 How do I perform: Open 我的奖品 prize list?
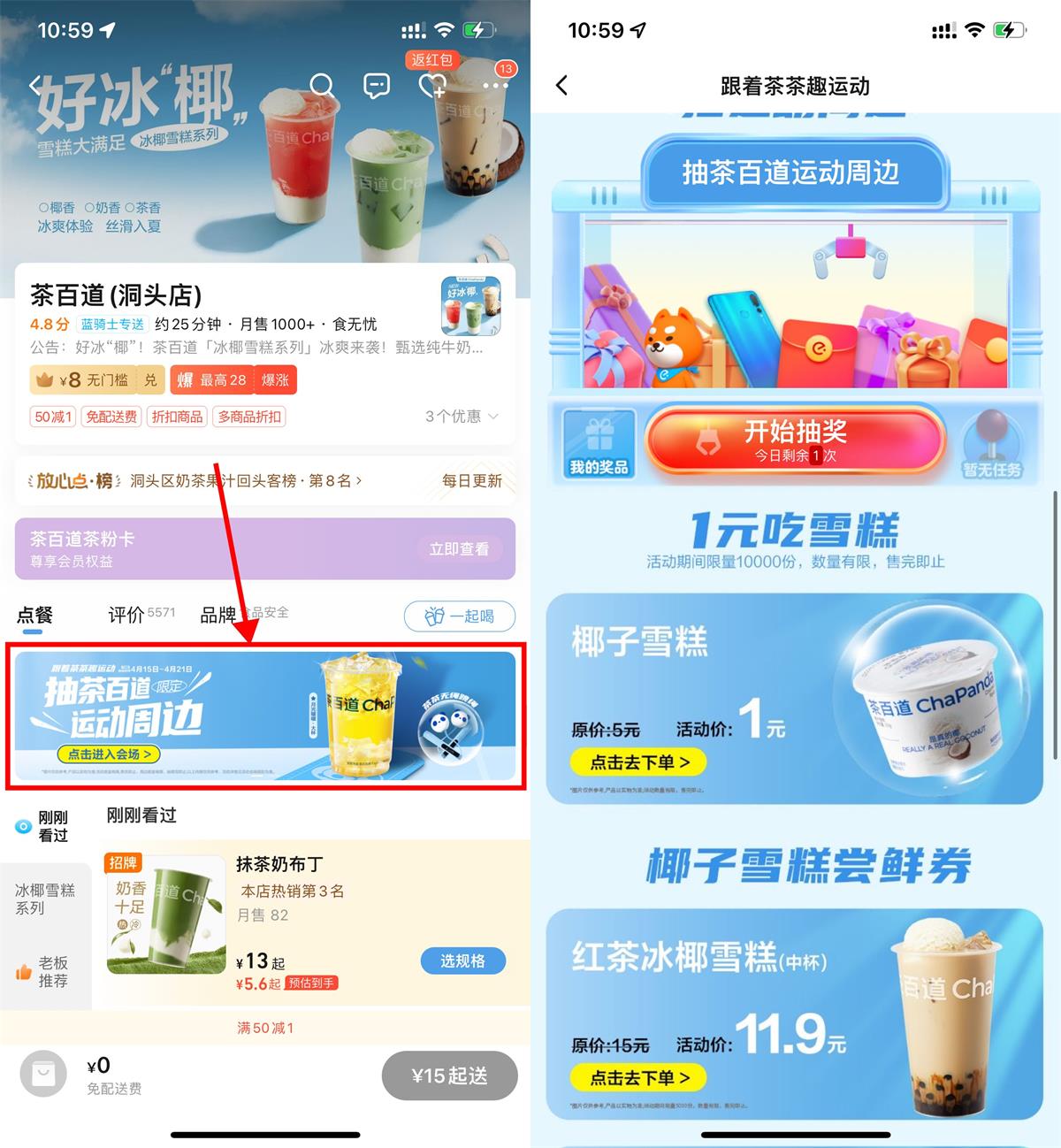click(599, 445)
